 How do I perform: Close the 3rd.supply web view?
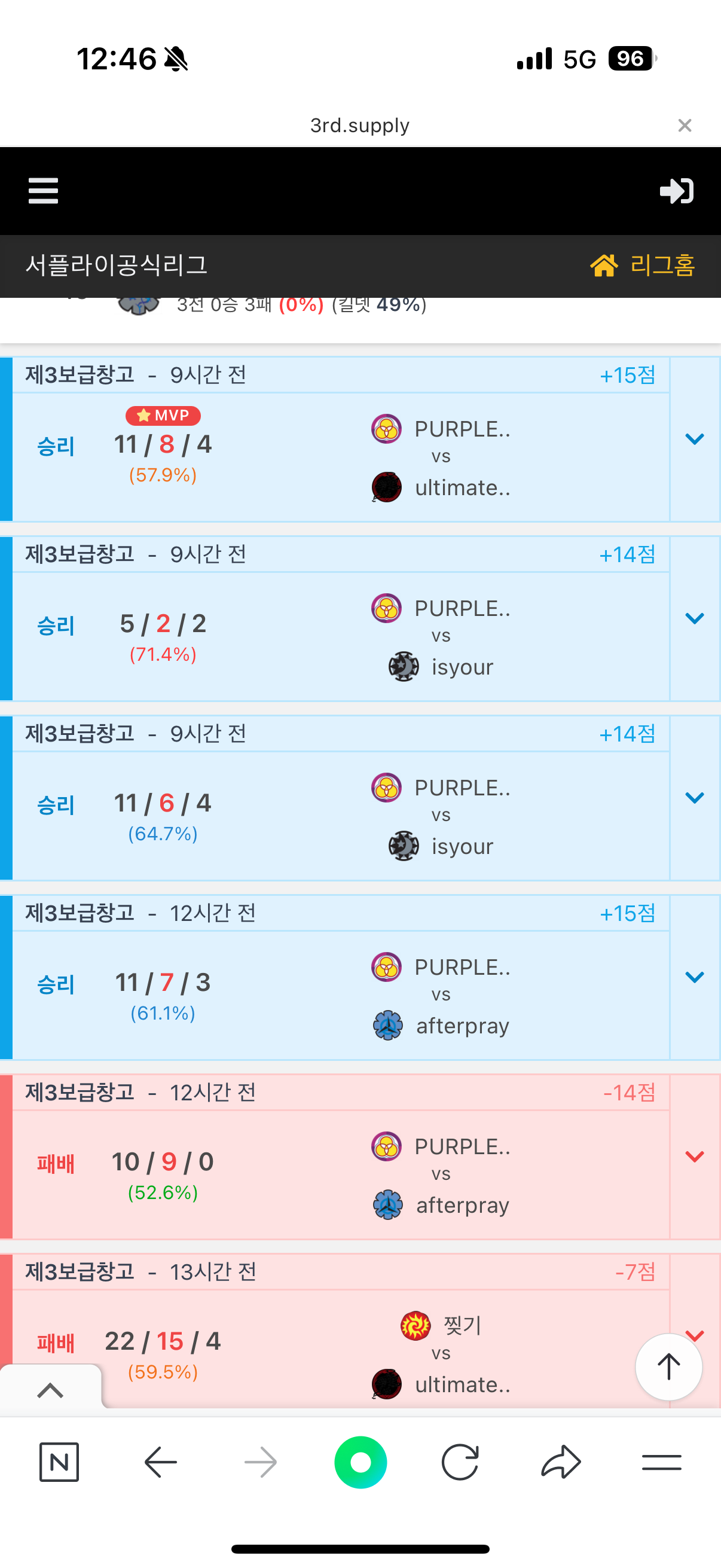pyautogui.click(x=685, y=126)
